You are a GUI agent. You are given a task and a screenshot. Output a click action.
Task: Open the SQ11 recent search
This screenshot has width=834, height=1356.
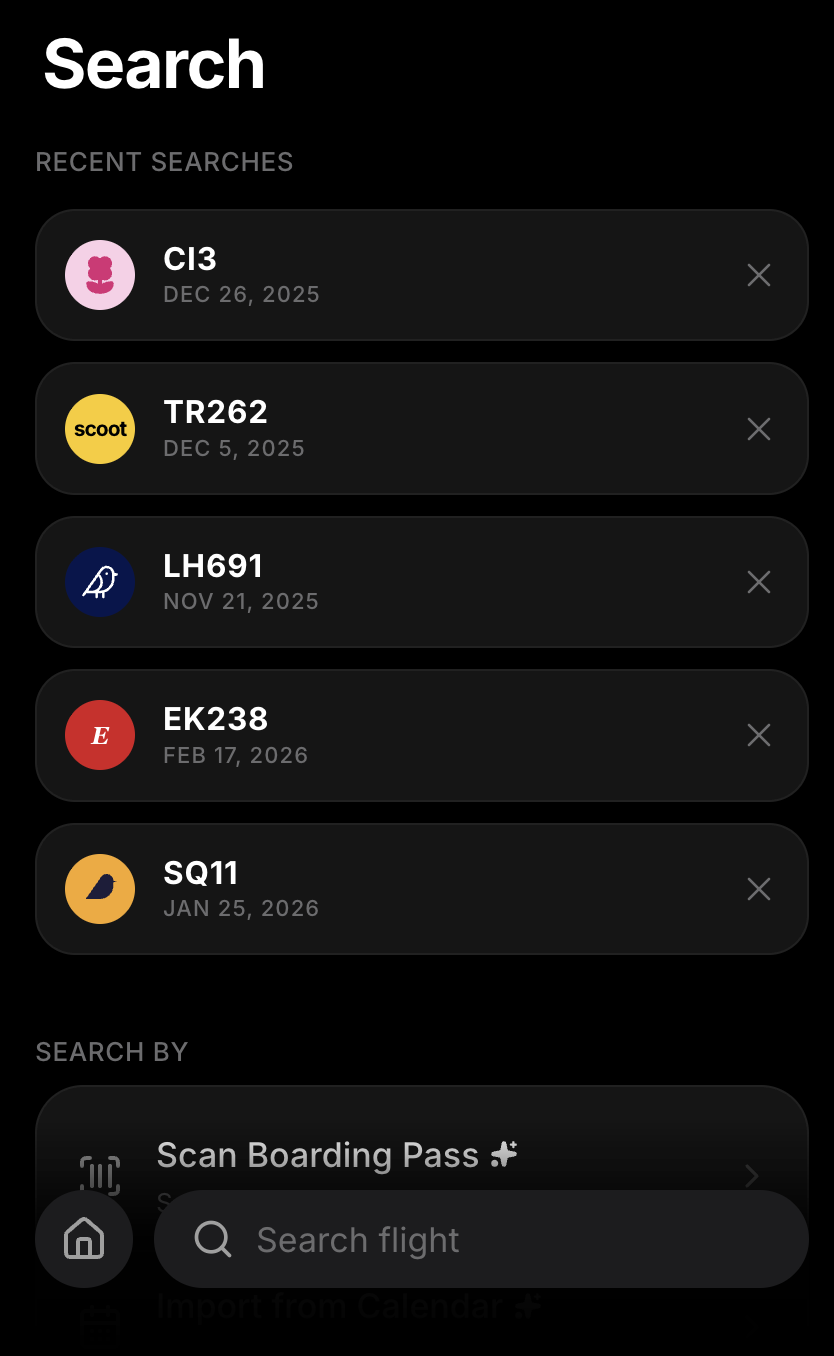click(x=400, y=889)
